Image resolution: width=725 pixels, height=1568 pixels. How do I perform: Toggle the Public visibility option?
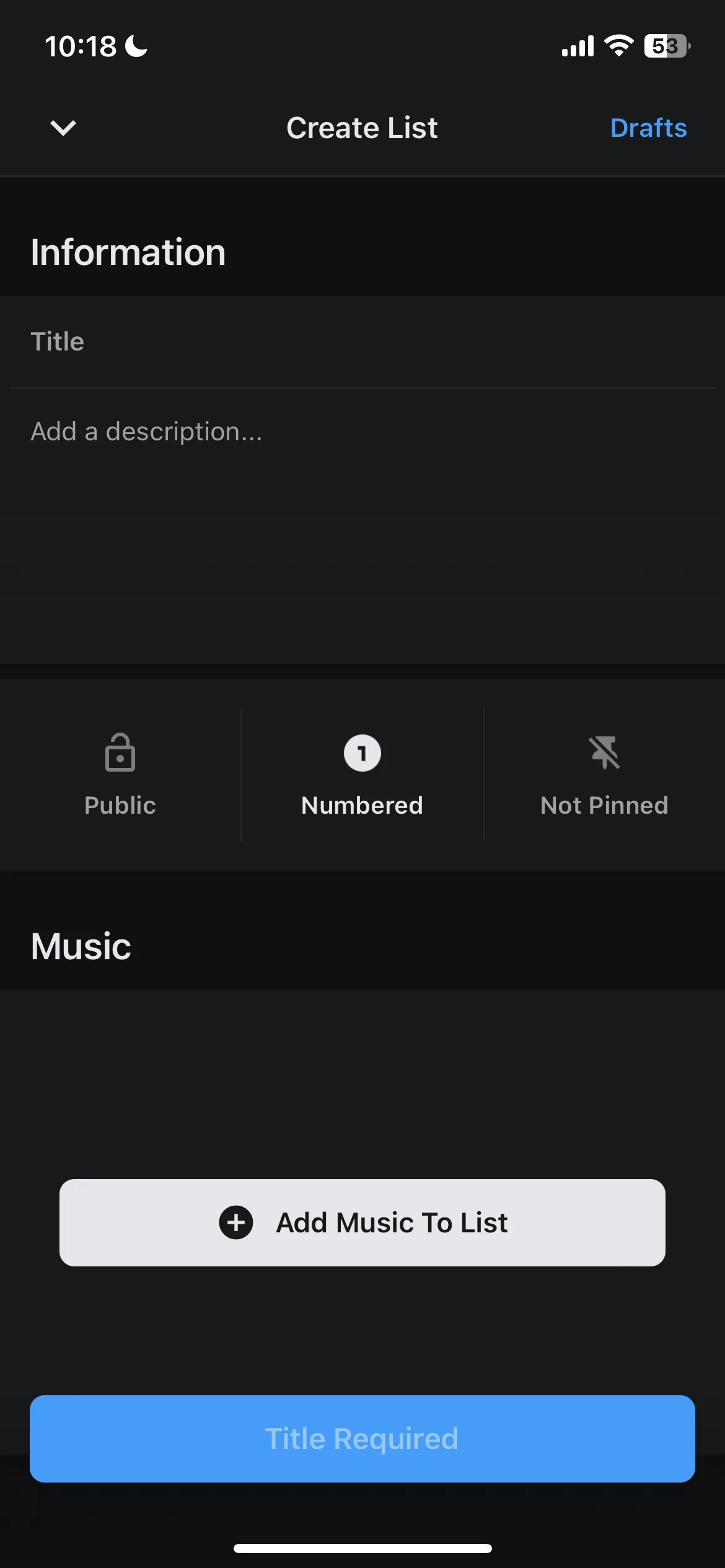coord(120,775)
